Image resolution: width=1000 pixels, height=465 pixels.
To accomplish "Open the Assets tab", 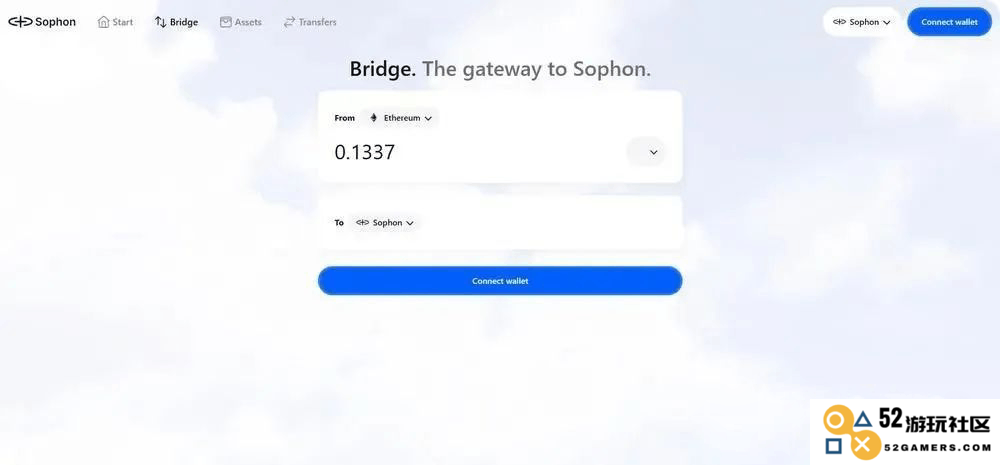I will 240,22.
